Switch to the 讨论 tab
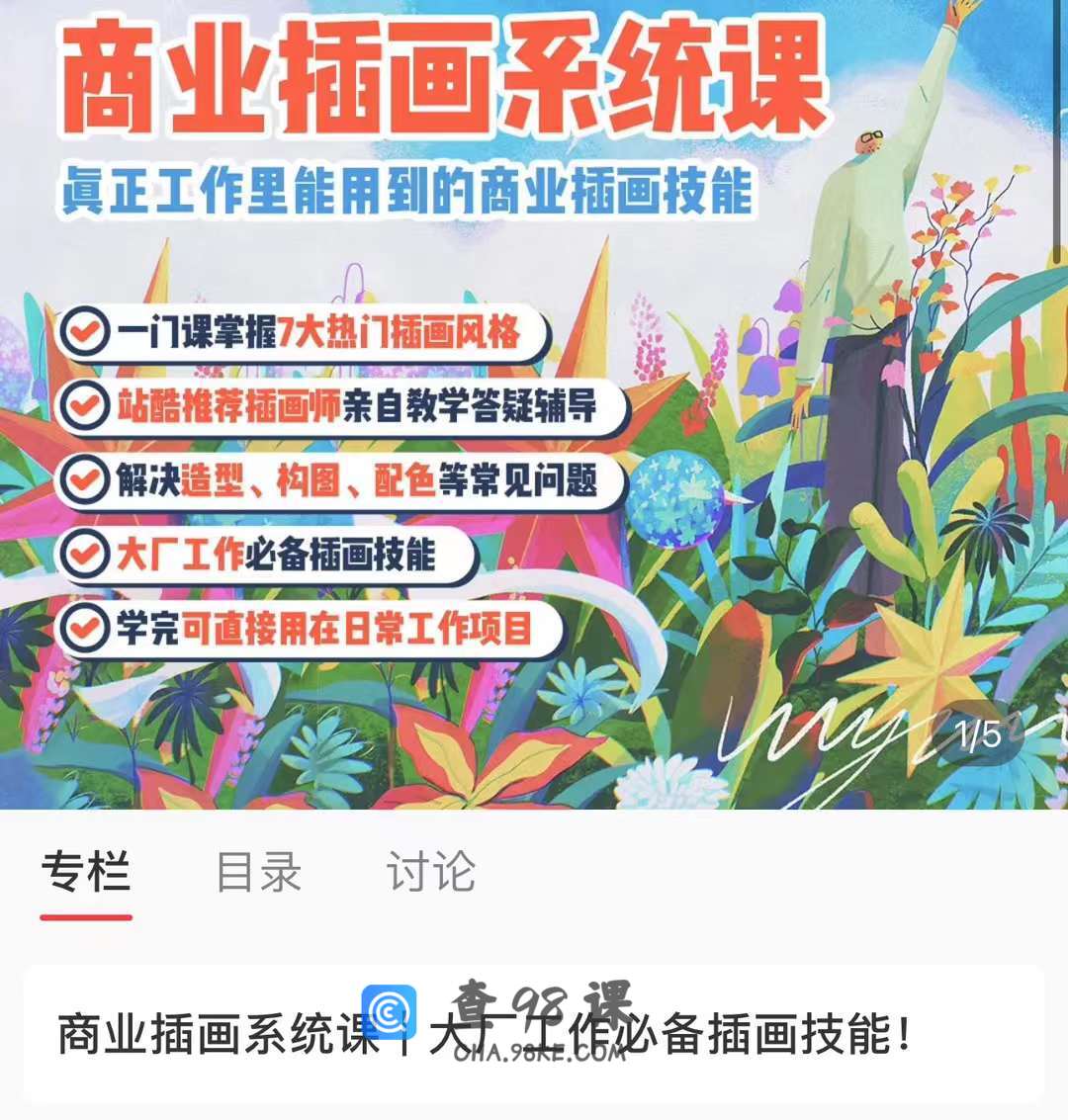Viewport: 1068px width, 1120px height. pyautogui.click(x=430, y=873)
